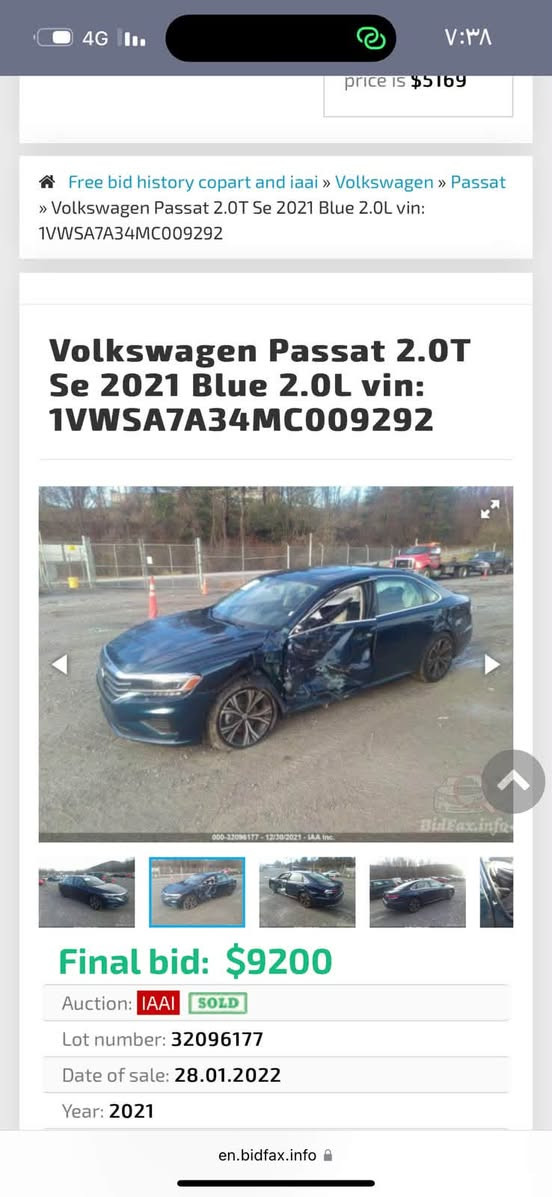The height and width of the screenshot is (1197, 552).
Task: Open the home icon in the breadcrumb
Action: [x=47, y=182]
